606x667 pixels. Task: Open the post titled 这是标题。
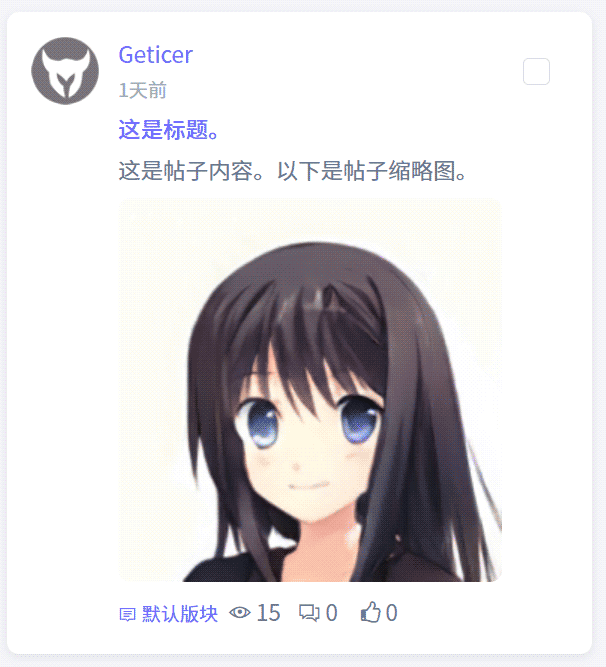tap(168, 131)
